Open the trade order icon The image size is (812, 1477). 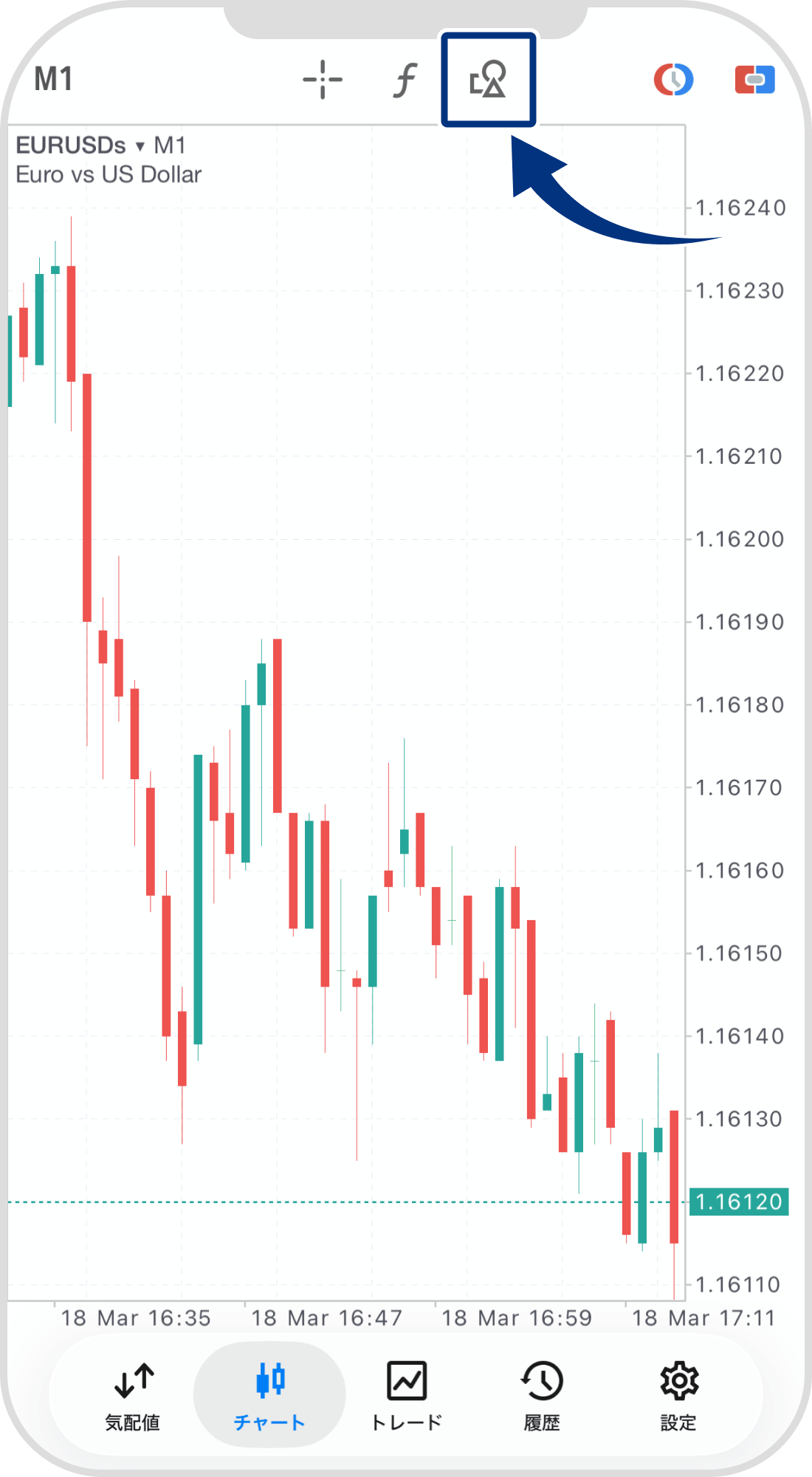[x=754, y=80]
